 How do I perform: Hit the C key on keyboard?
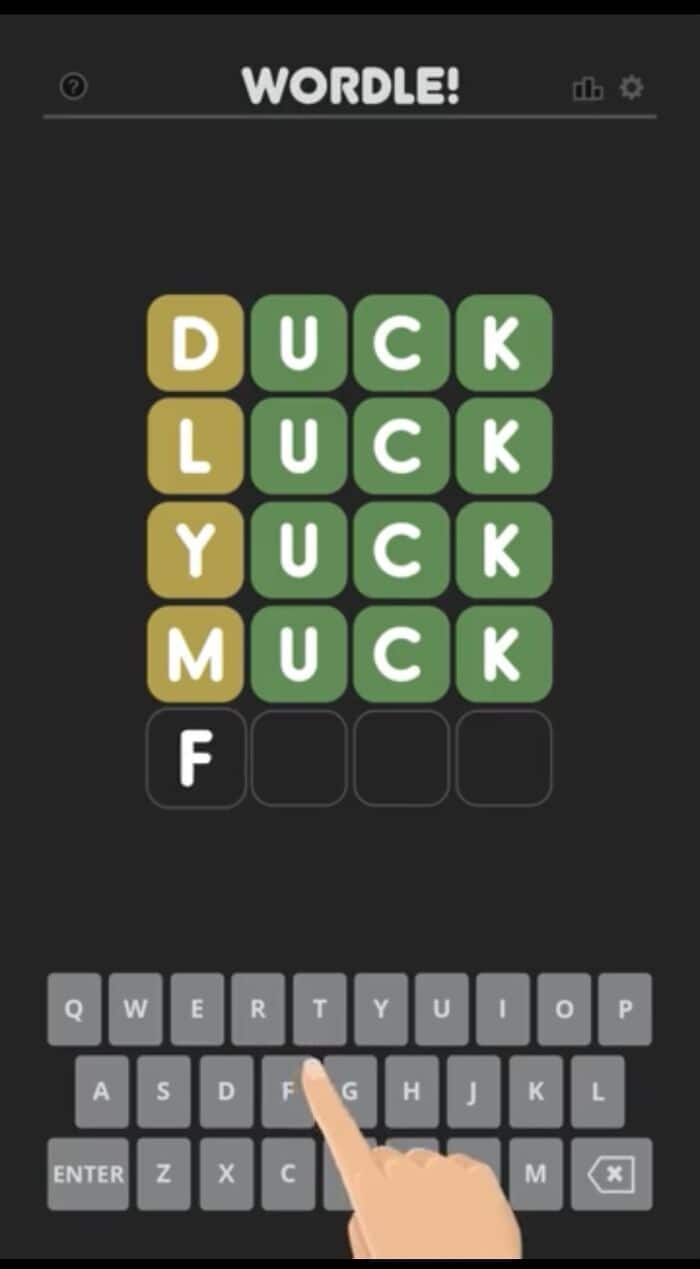point(288,1174)
